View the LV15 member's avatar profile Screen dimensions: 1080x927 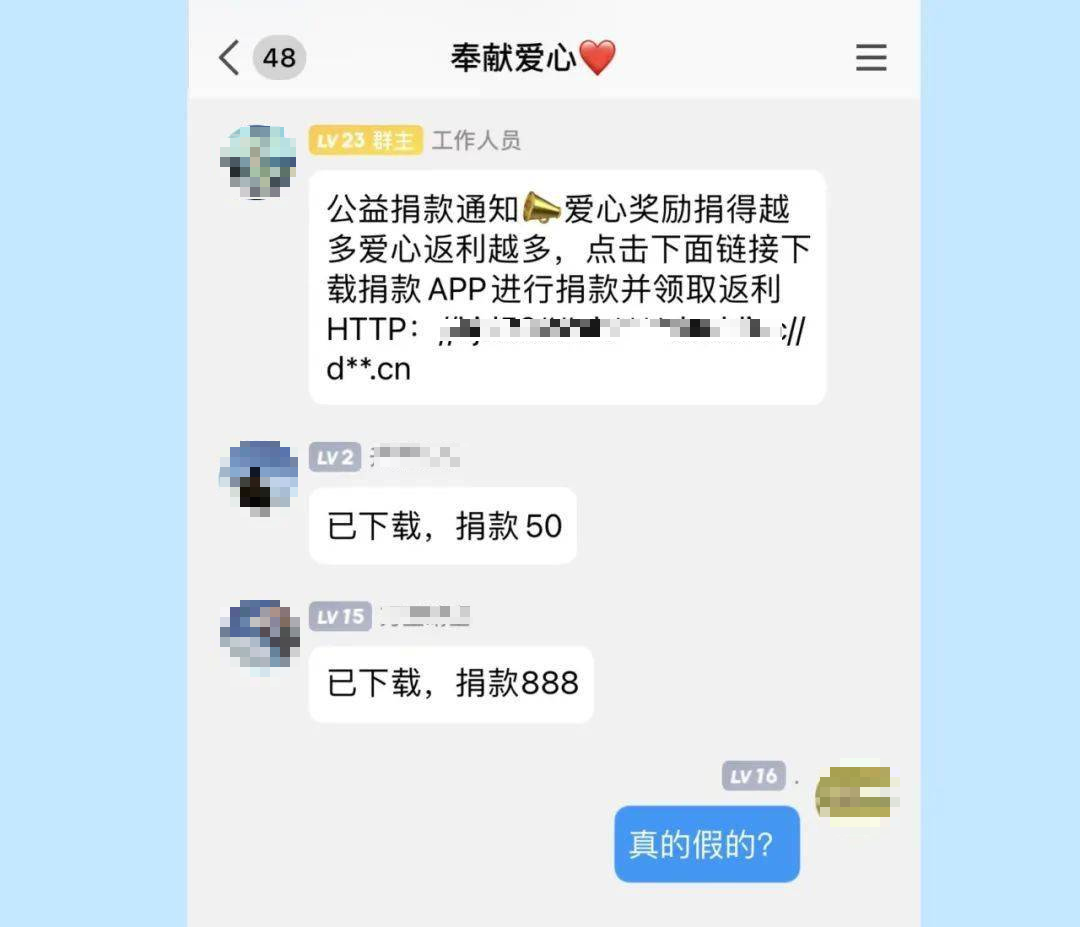click(x=259, y=635)
